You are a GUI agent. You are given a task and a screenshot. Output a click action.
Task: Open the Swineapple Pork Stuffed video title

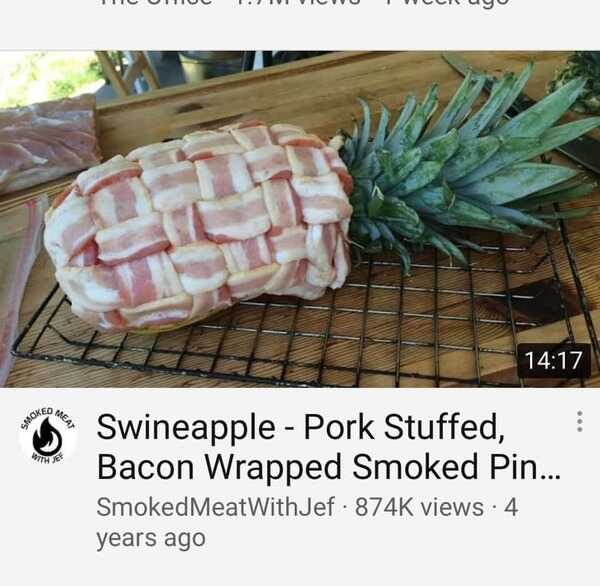328,447
